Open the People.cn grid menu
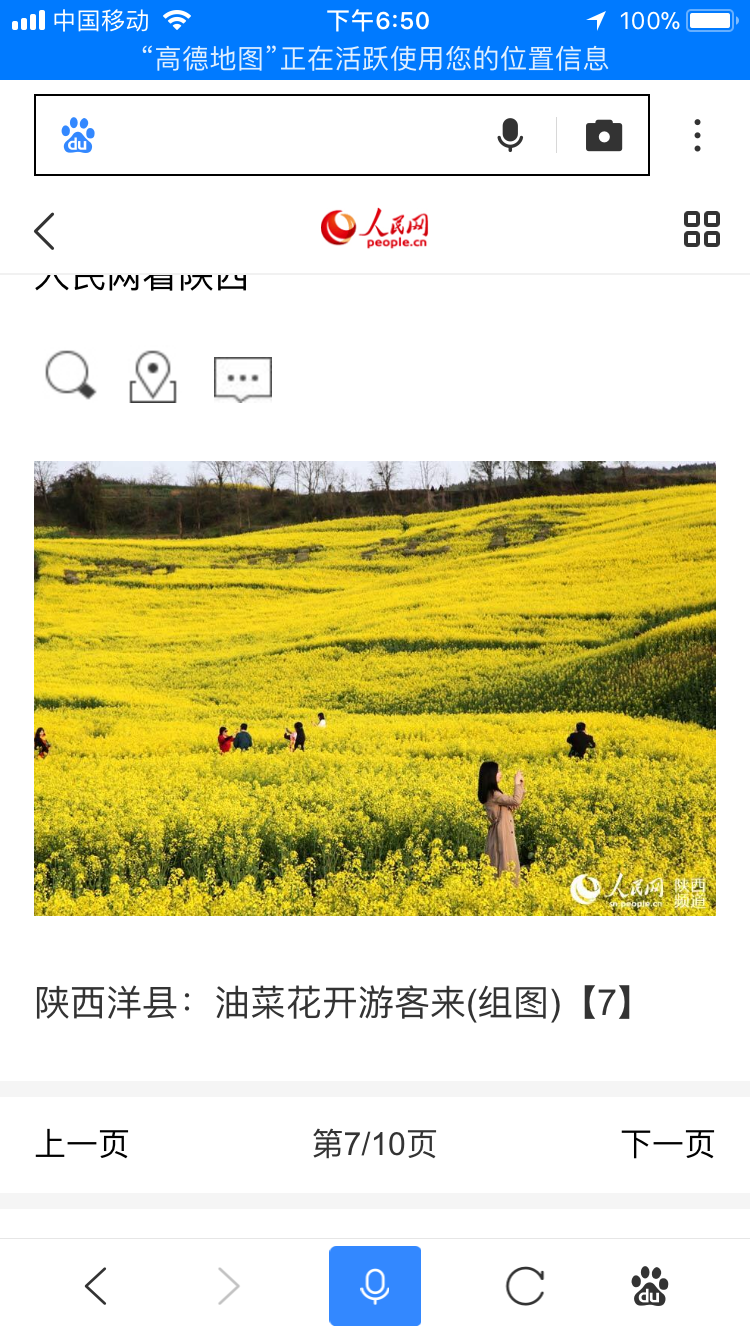The width and height of the screenshot is (750, 1334). pyautogui.click(x=701, y=229)
